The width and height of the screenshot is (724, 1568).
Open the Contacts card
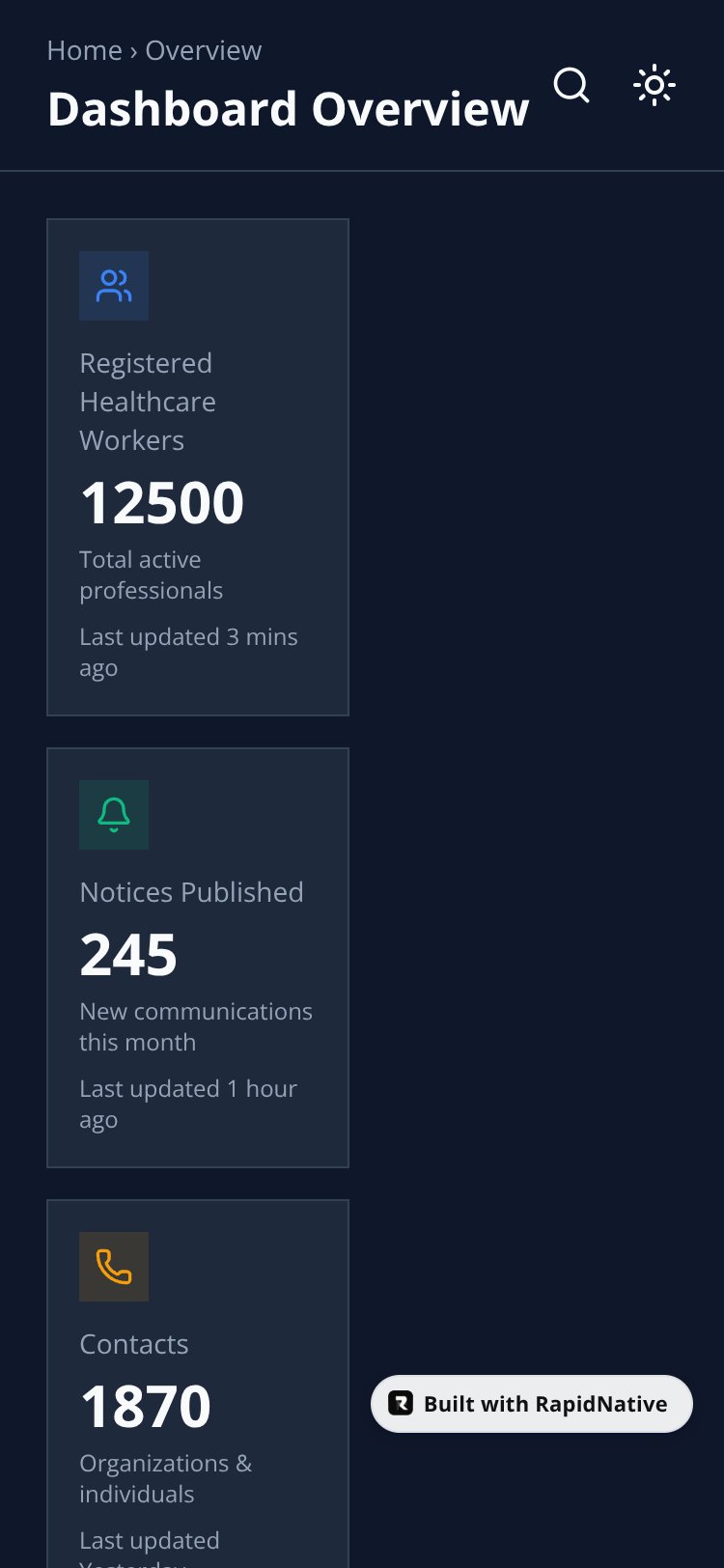198,1384
